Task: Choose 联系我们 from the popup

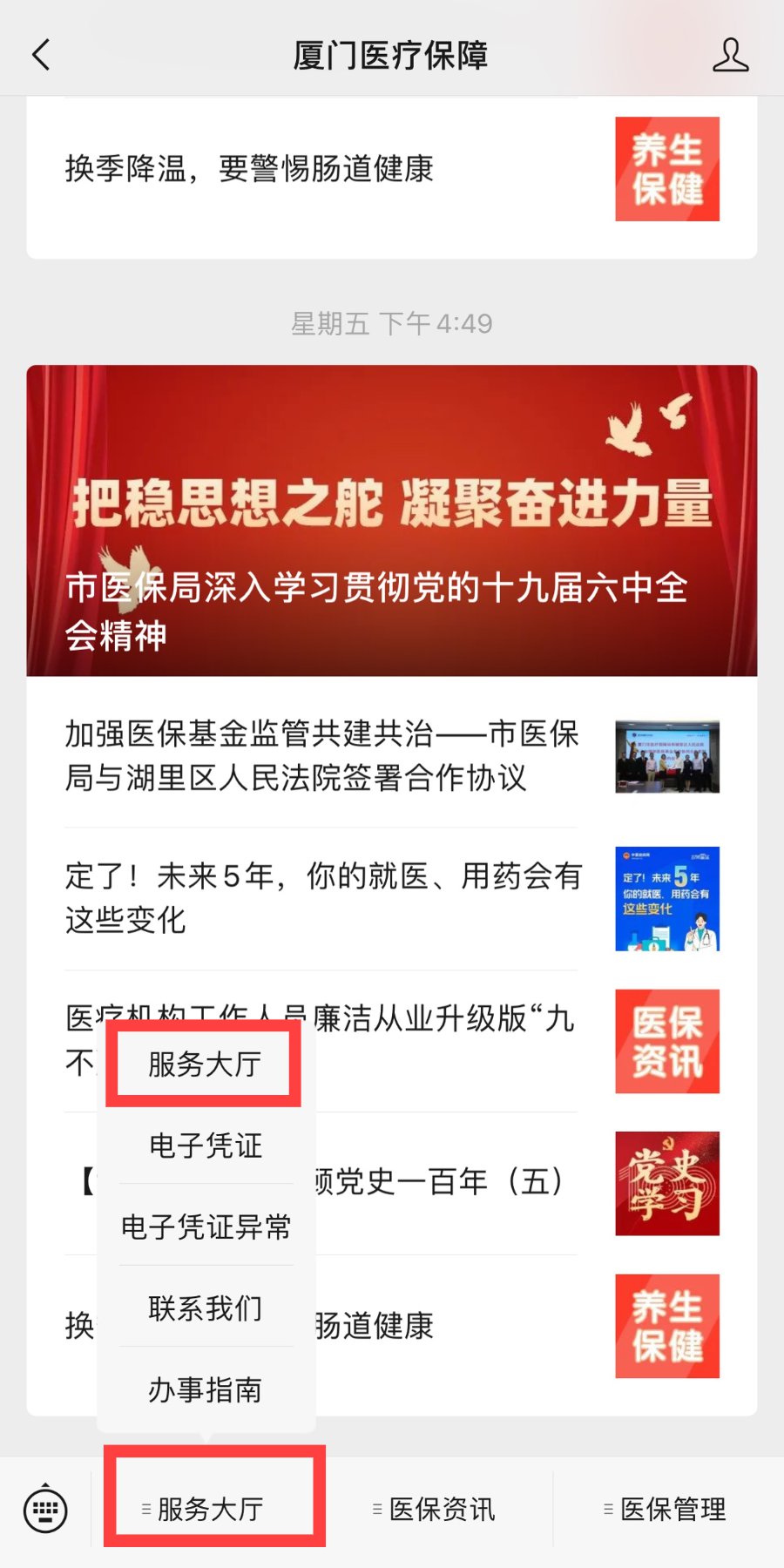Action: coord(205,1308)
